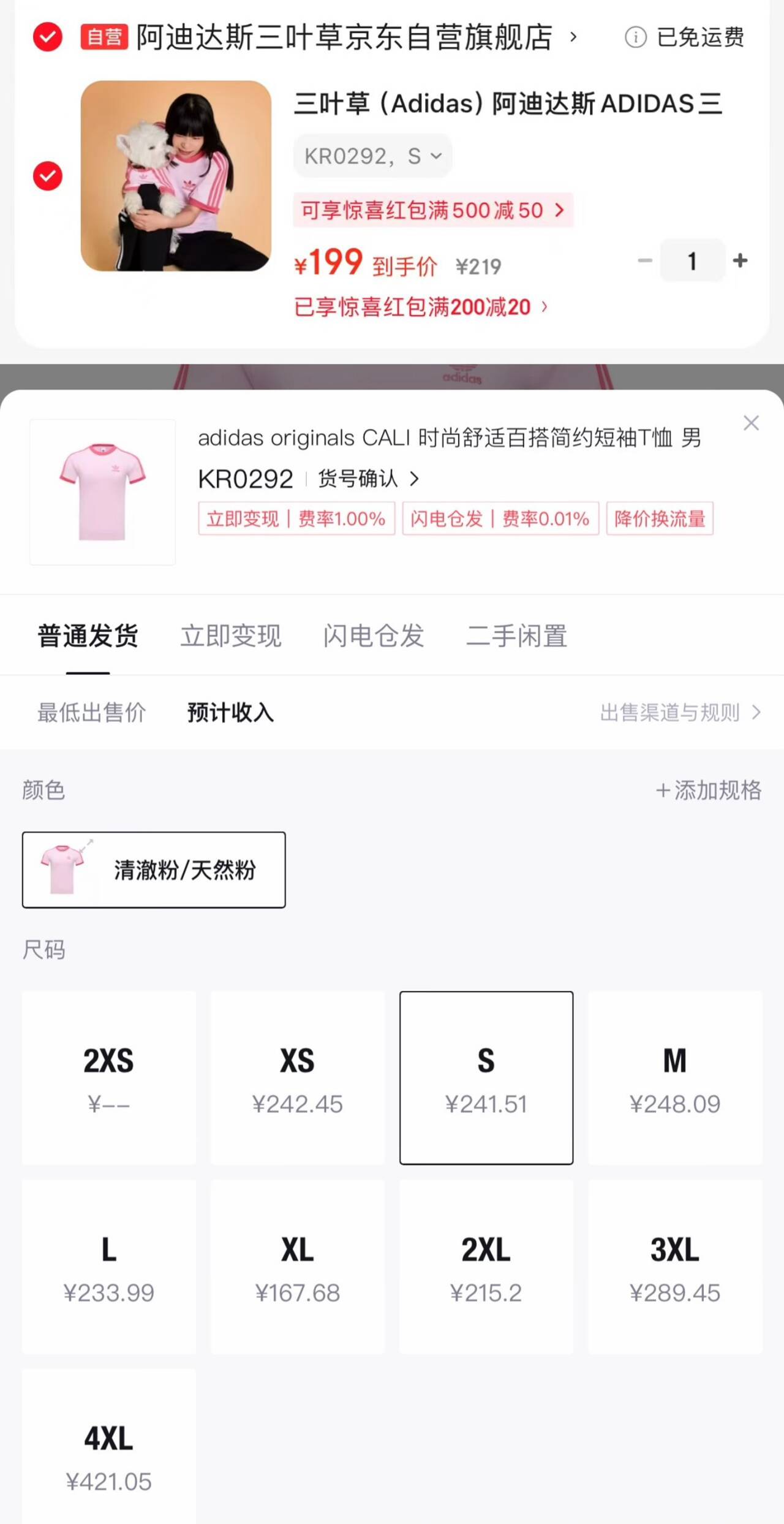Viewport: 784px width, 1524px height.
Task: Choose size XL
Action: (x=298, y=1267)
